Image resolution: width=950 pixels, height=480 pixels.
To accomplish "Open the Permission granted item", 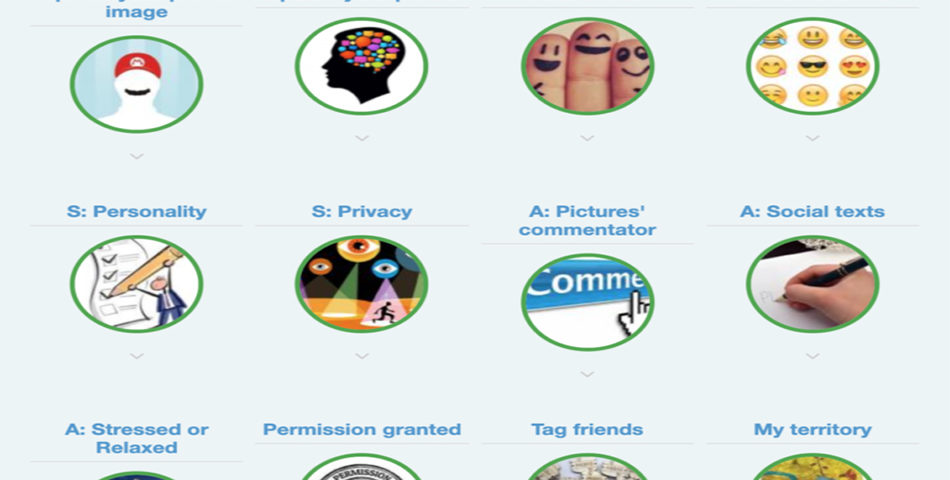I will (362, 430).
